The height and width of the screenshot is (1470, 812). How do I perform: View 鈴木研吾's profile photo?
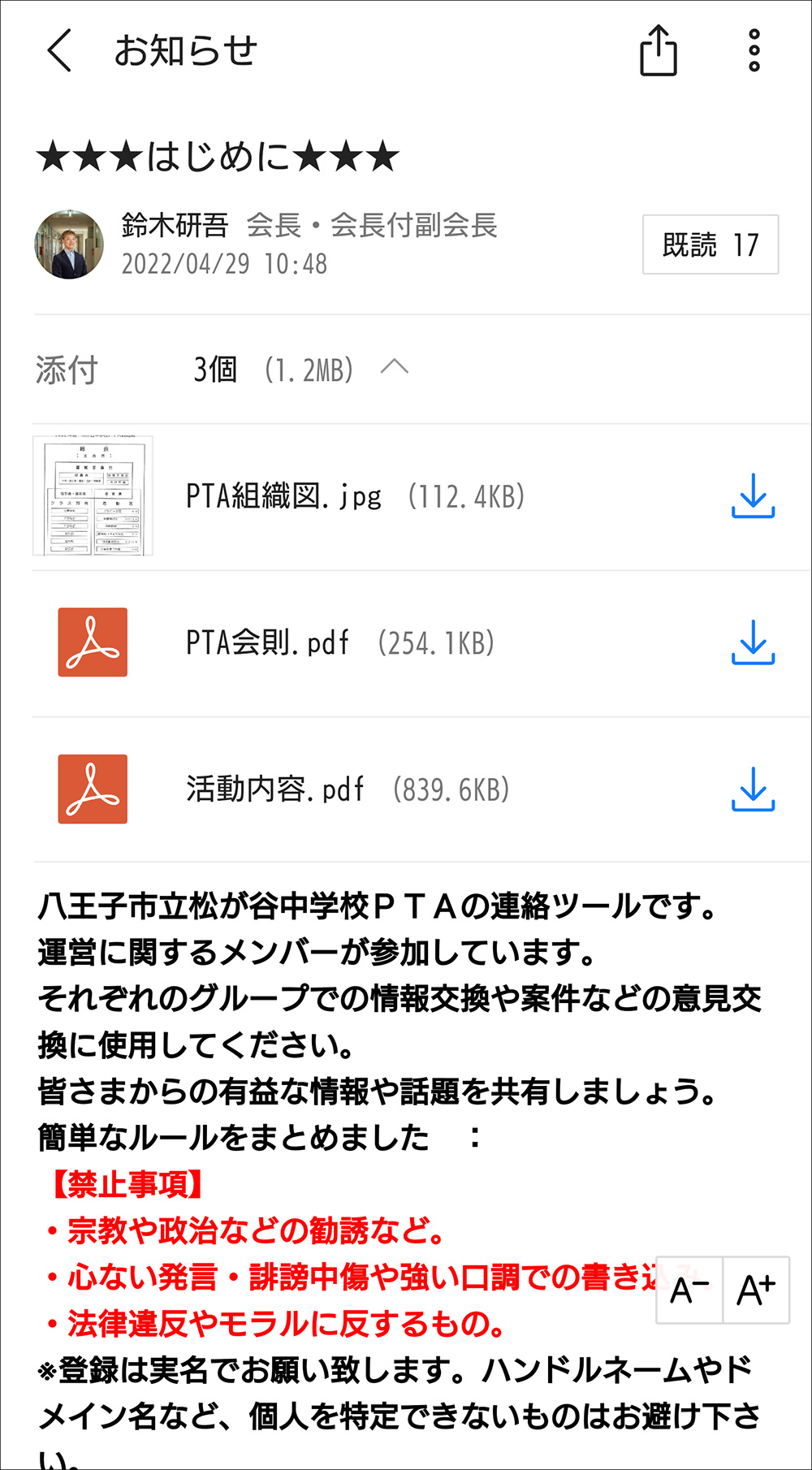pos(69,244)
